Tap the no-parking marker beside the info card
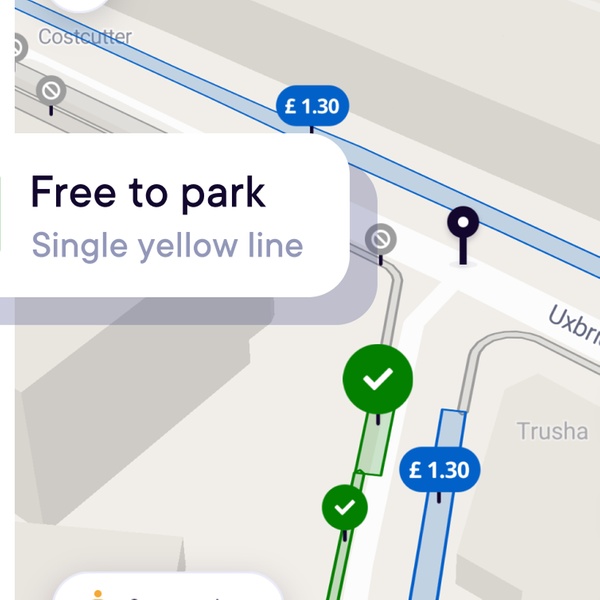This screenshot has width=600, height=600. pyautogui.click(x=380, y=239)
